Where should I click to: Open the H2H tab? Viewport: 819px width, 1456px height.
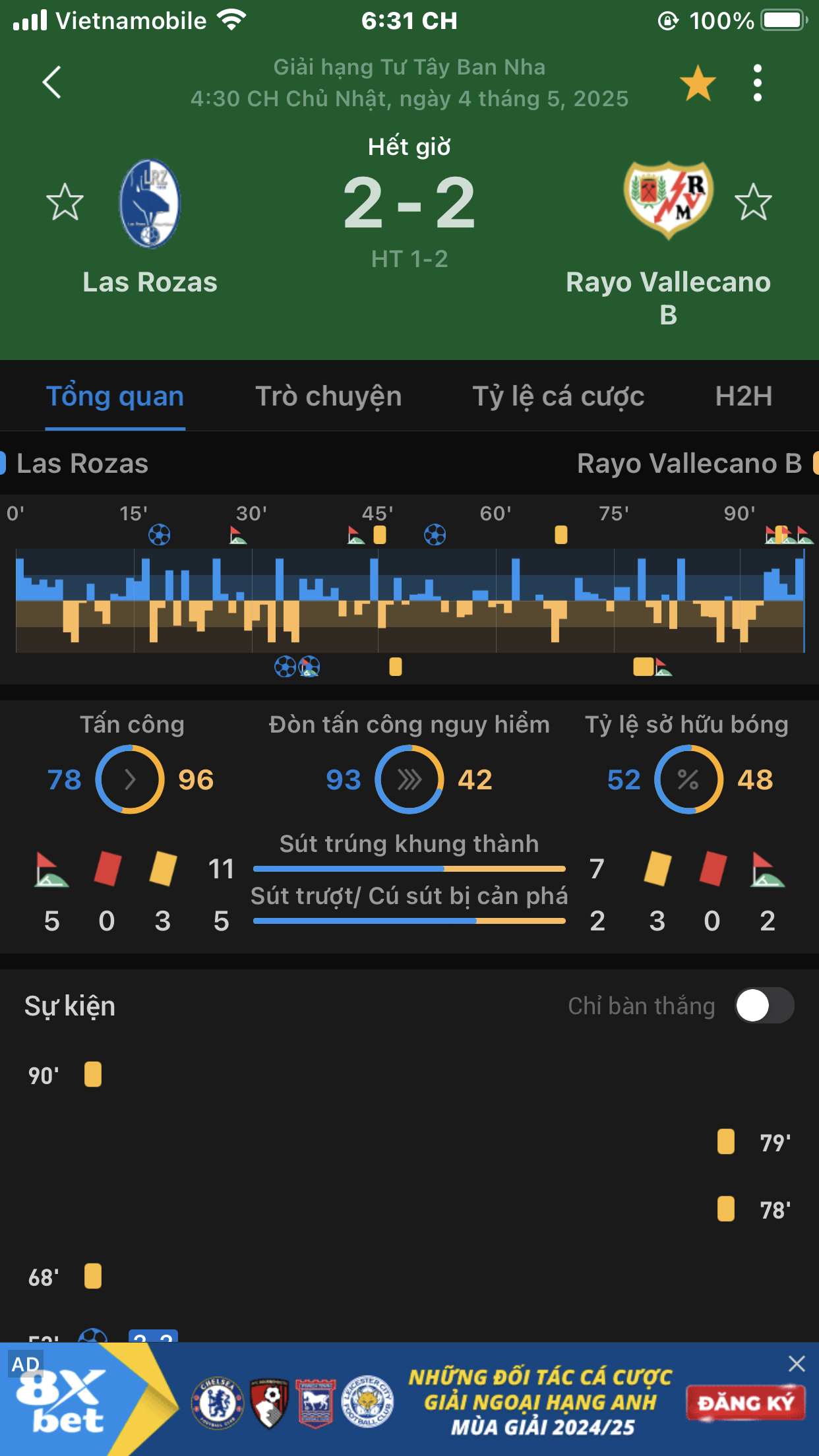(744, 396)
